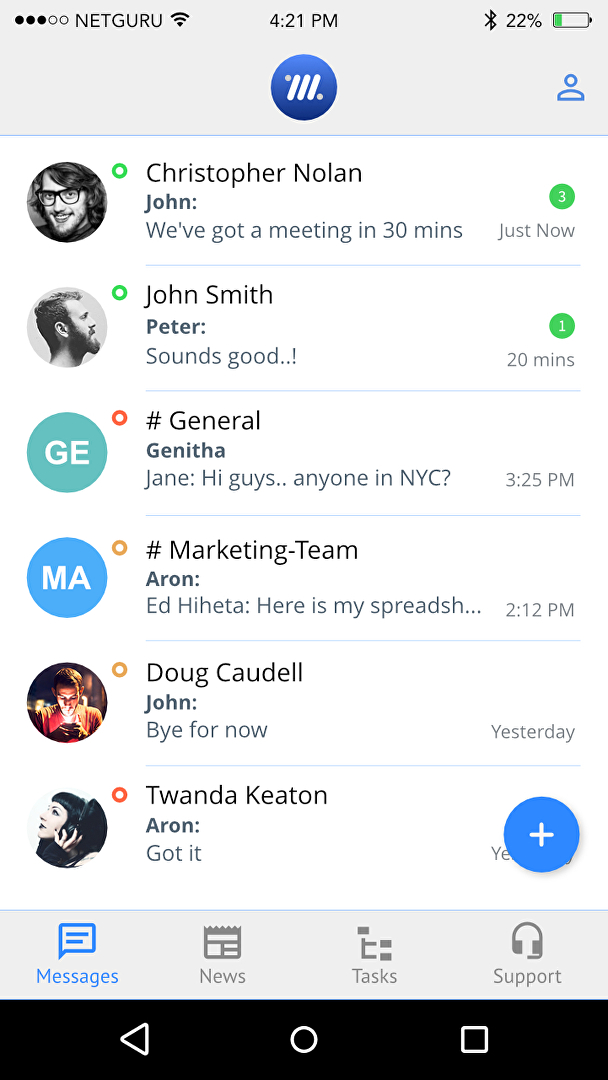
Task: Open the John Smith conversation
Action: [304, 328]
